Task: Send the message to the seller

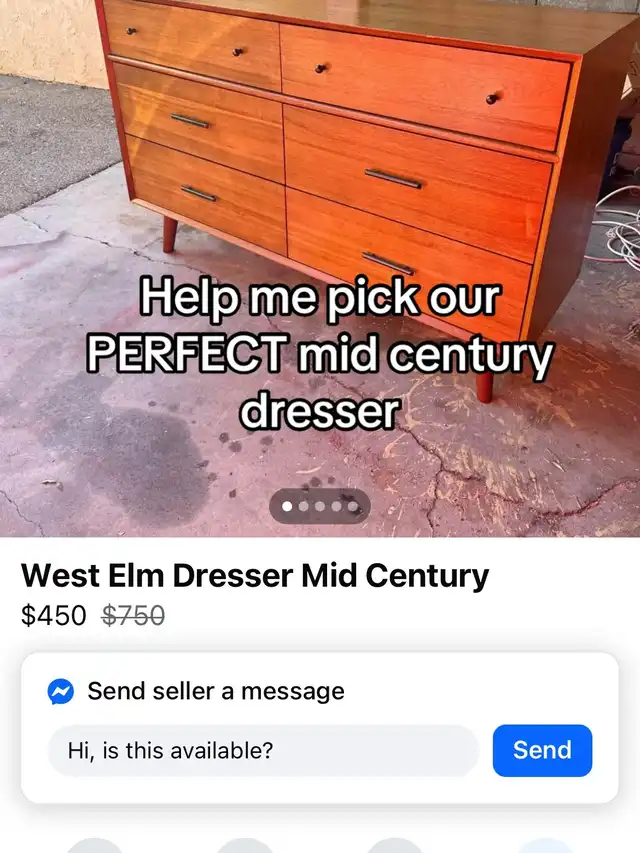Action: click(x=542, y=750)
